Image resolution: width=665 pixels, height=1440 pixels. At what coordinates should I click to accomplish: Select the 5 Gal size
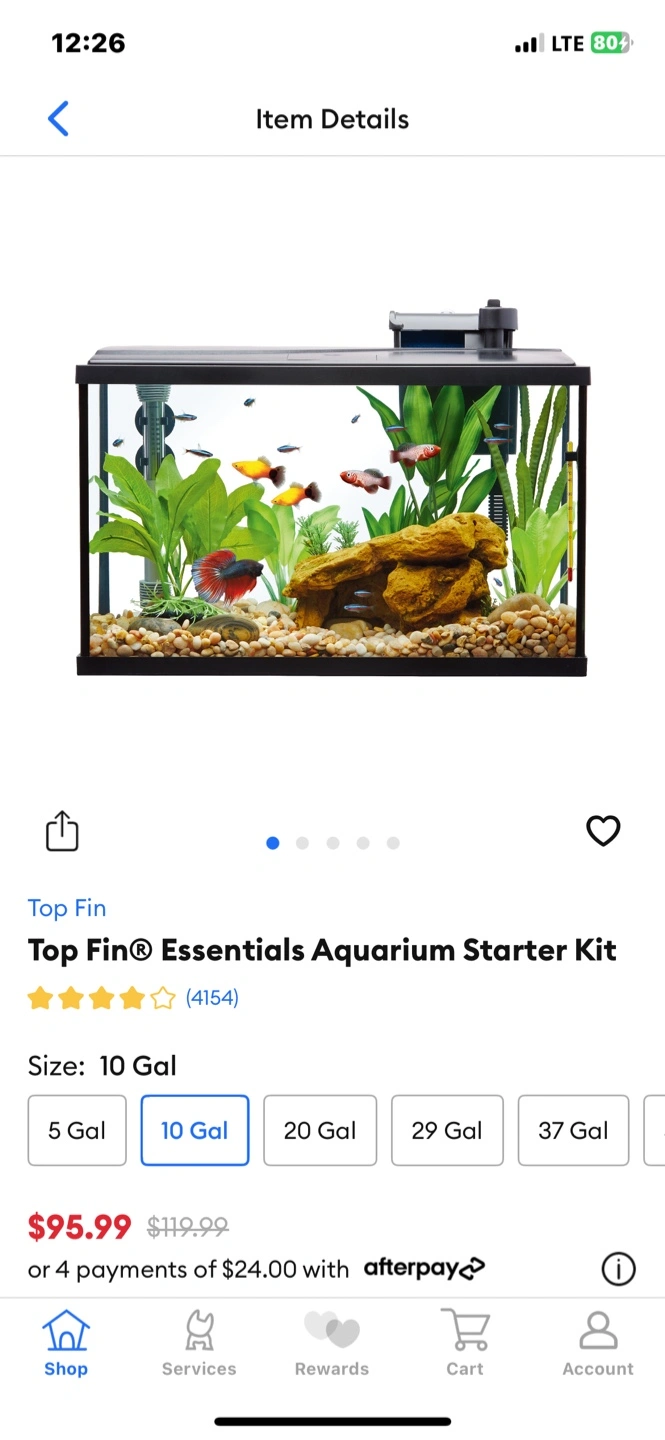coord(77,1130)
